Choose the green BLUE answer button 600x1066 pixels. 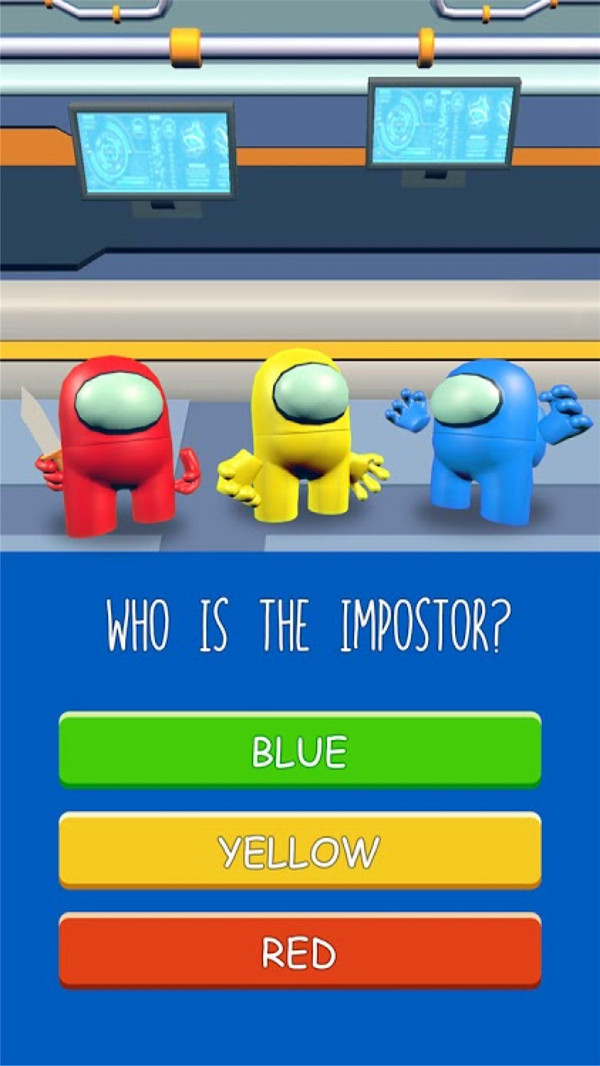[300, 750]
